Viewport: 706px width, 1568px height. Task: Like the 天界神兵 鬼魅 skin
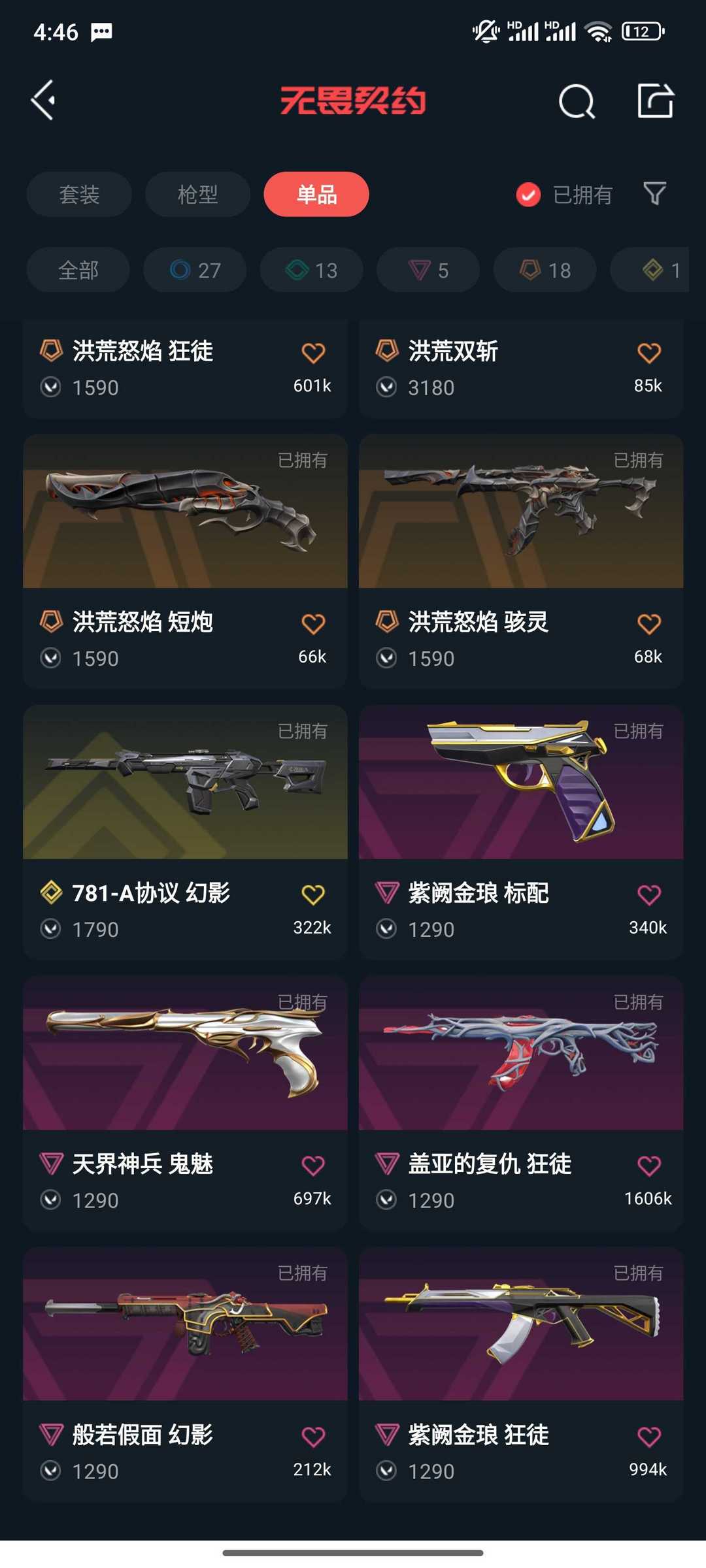pos(313,1166)
